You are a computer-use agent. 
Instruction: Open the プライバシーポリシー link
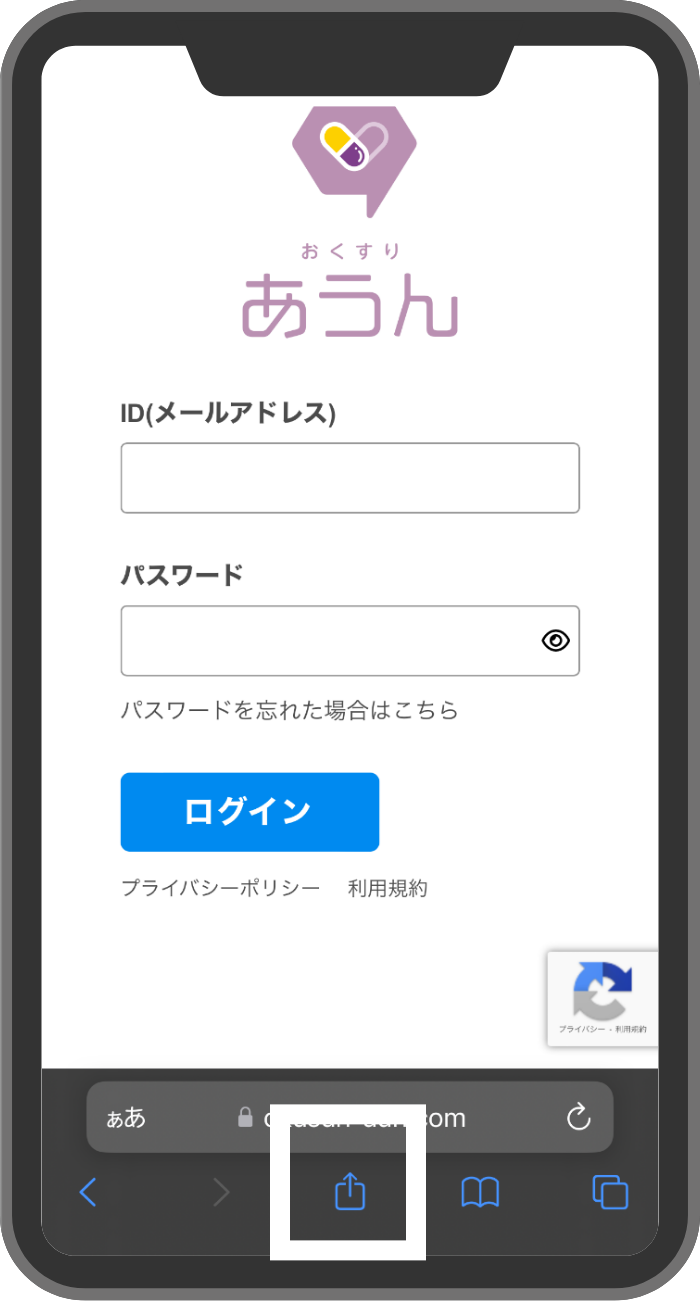221,888
